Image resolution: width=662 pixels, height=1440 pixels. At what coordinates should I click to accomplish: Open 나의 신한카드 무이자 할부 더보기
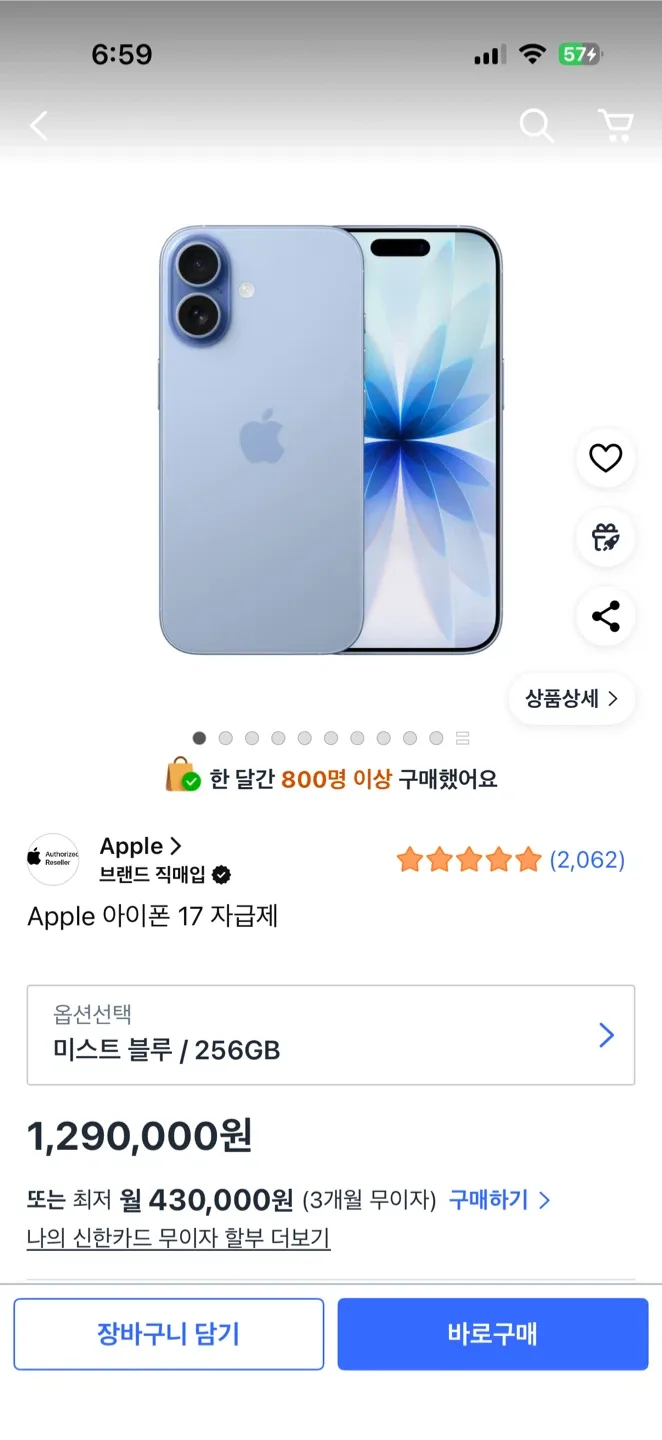click(x=178, y=1238)
